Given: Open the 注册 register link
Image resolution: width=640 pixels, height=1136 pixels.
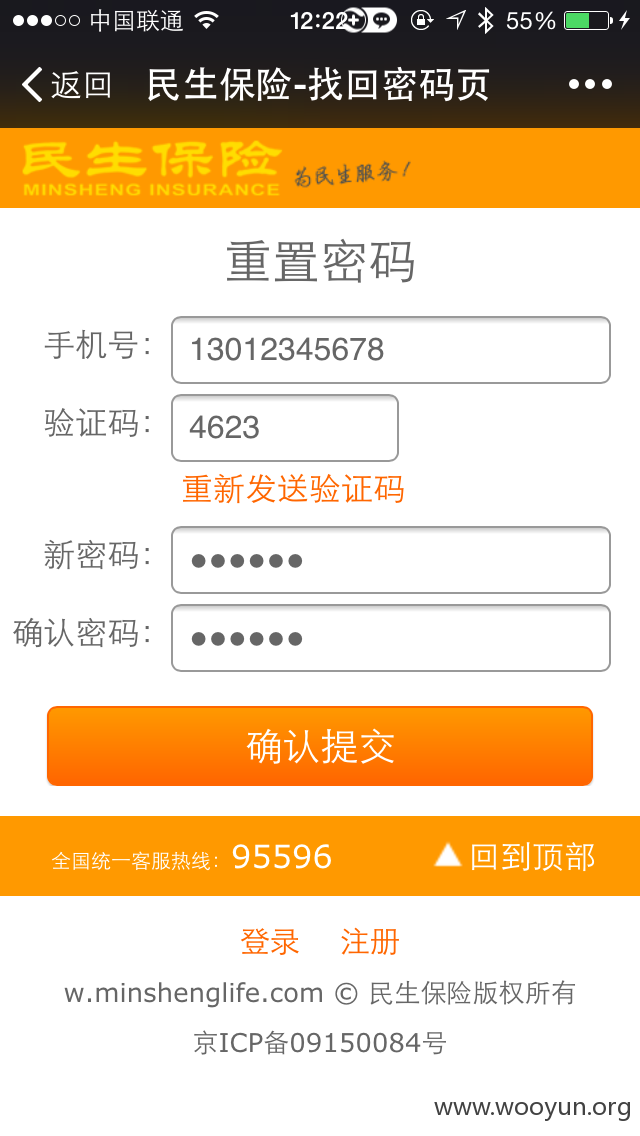Looking at the screenshot, I should click(x=370, y=942).
